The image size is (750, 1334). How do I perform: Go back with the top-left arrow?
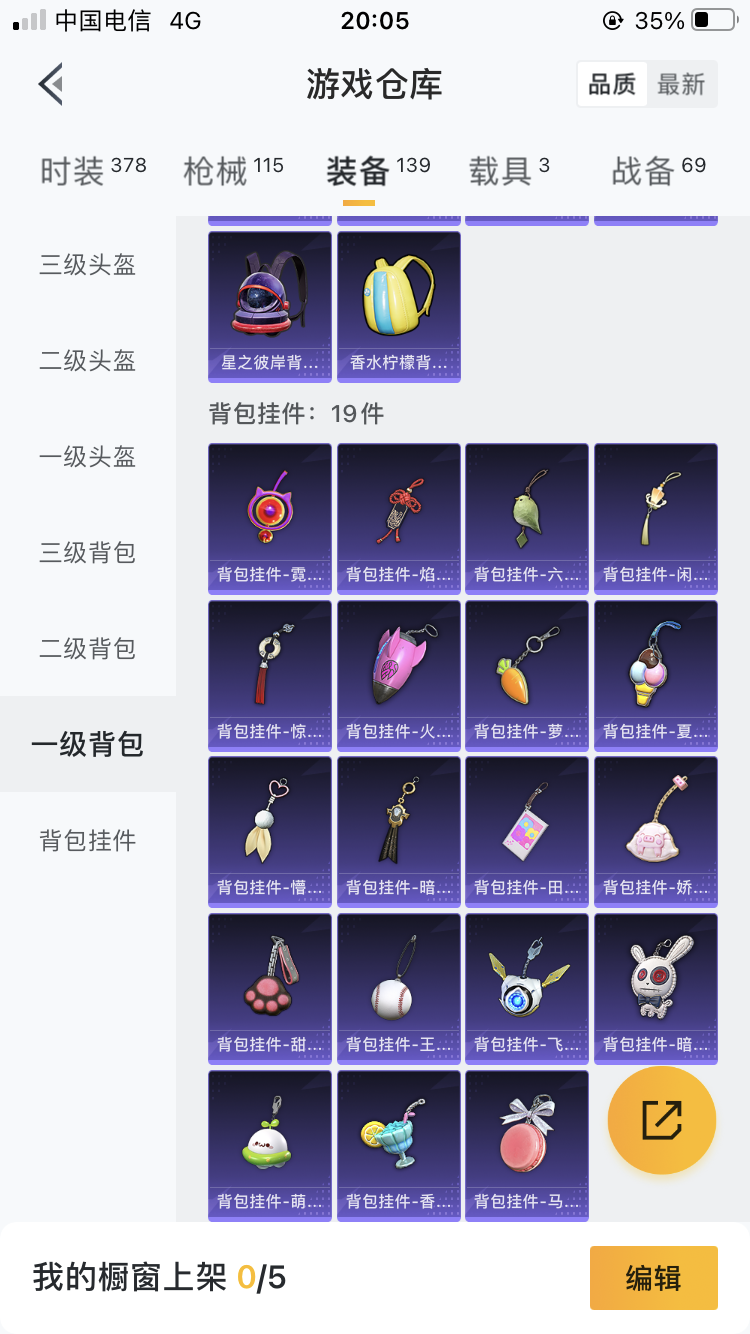point(52,84)
